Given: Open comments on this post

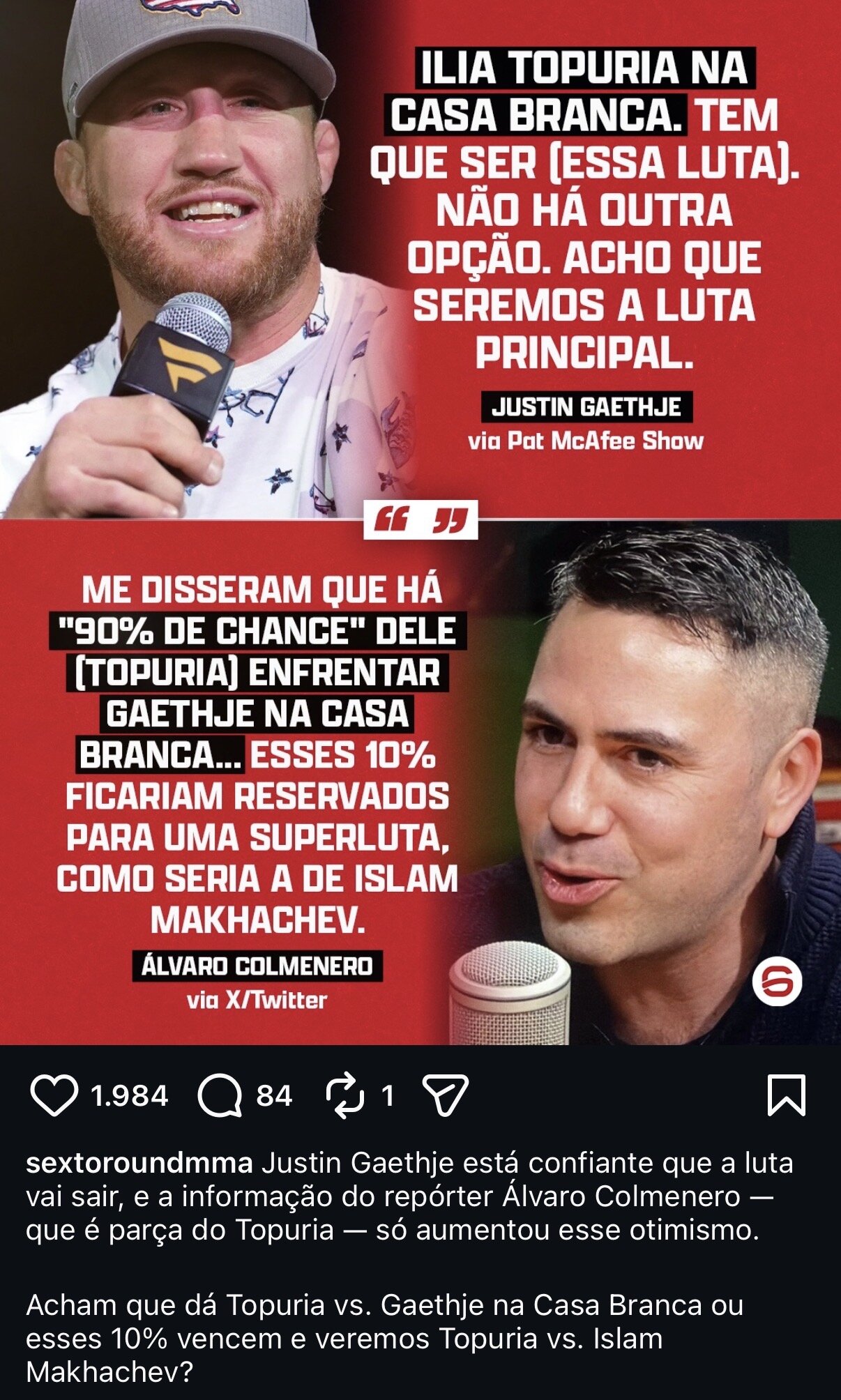Looking at the screenshot, I should click(x=220, y=1095).
